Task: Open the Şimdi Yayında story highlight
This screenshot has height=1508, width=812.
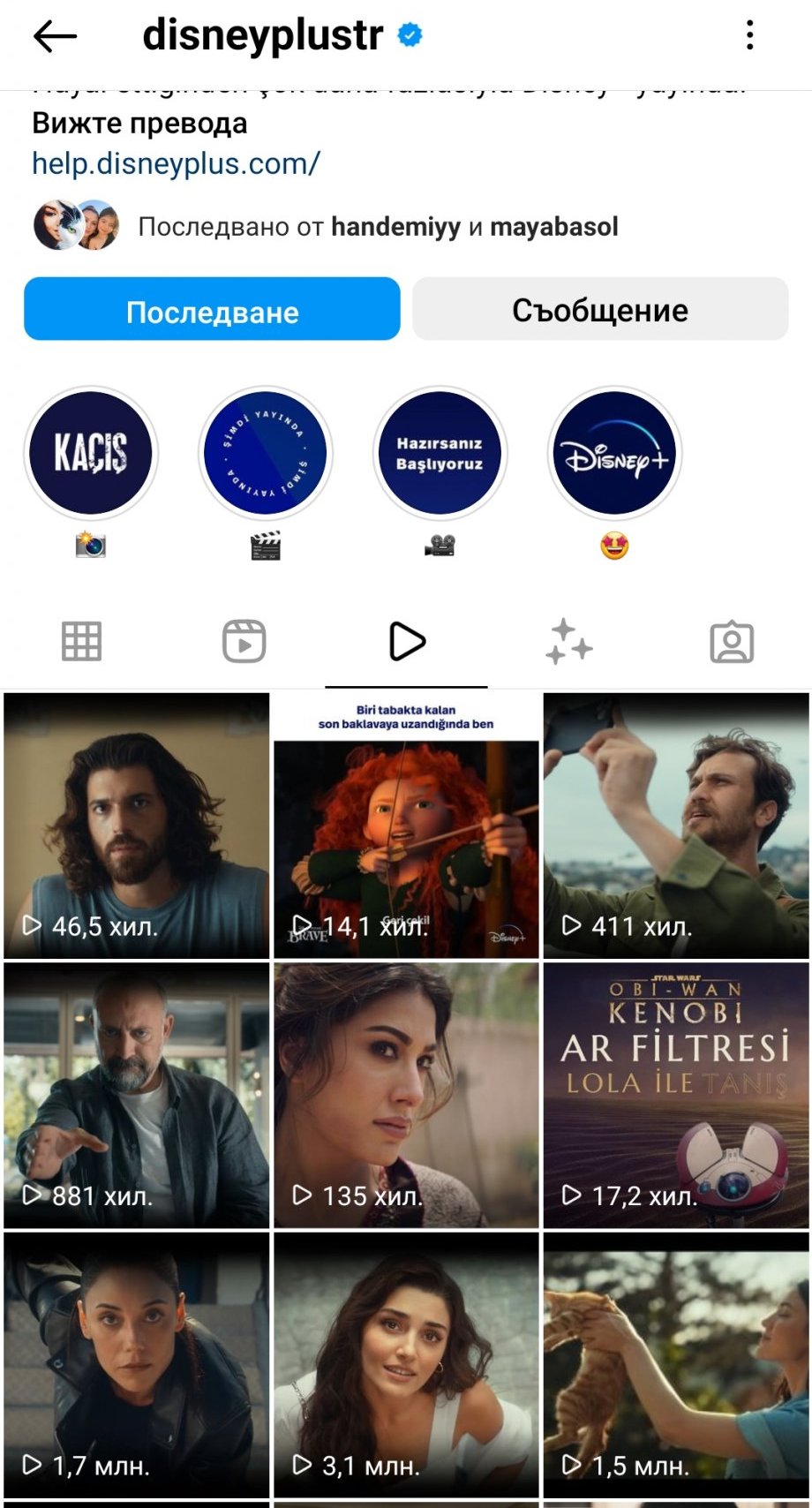Action: click(x=266, y=453)
